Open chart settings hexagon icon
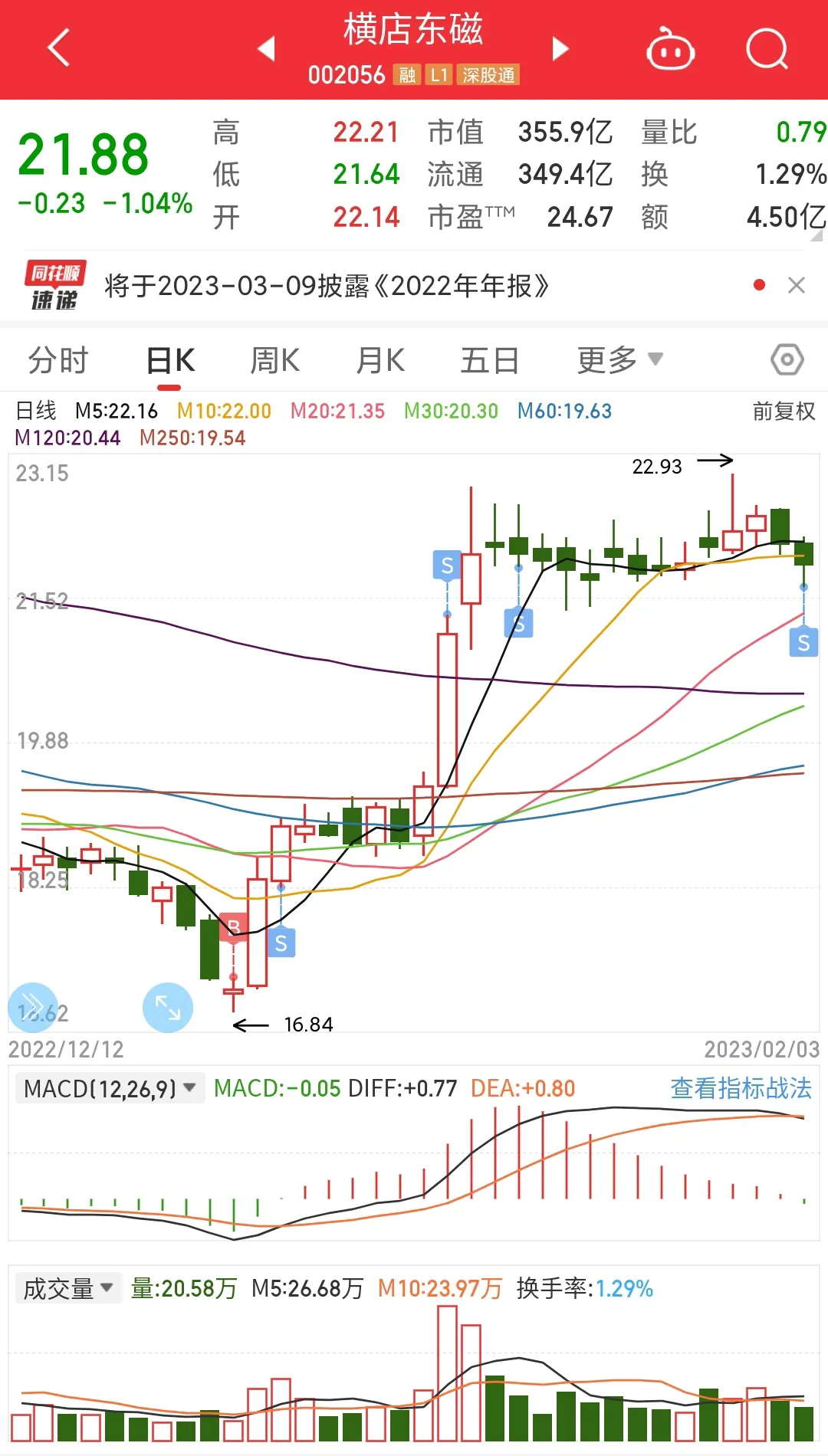 click(787, 359)
